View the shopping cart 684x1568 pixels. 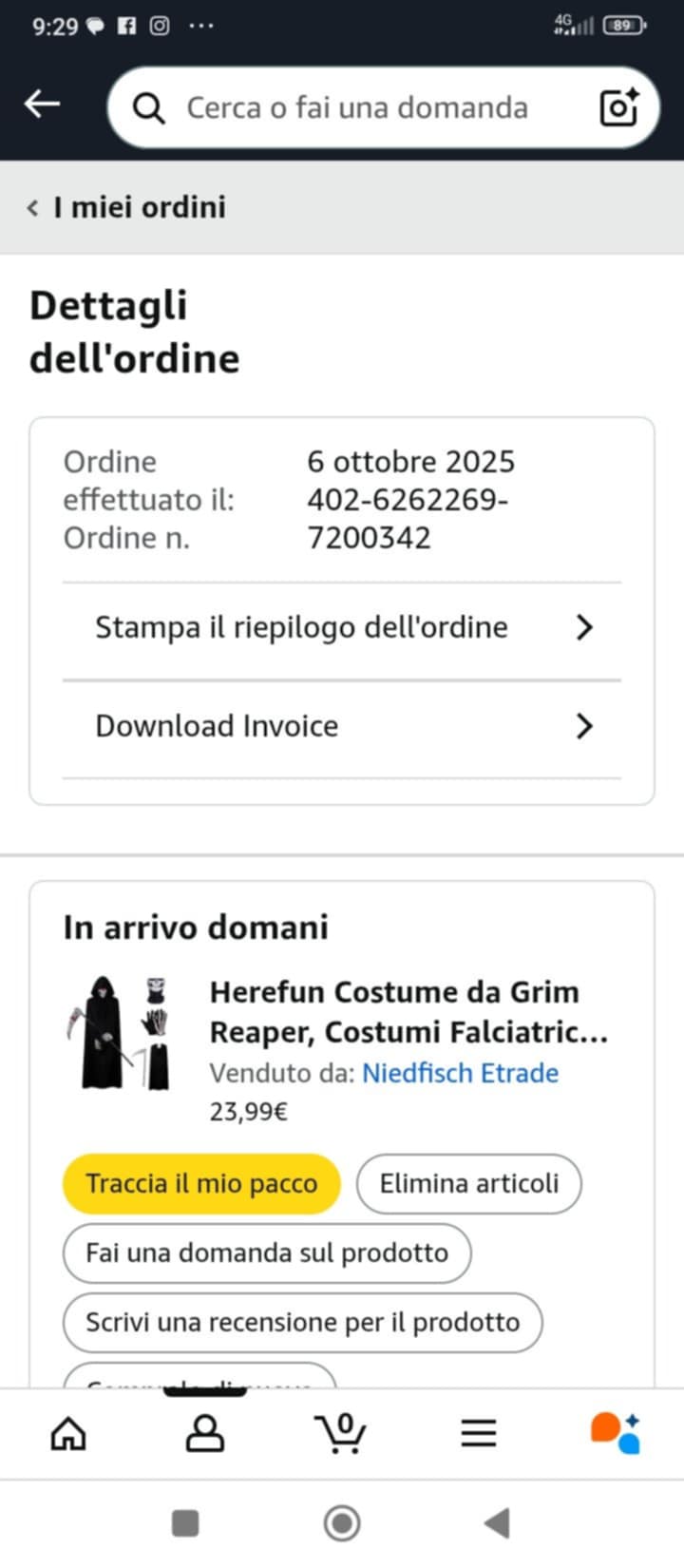point(341,1433)
